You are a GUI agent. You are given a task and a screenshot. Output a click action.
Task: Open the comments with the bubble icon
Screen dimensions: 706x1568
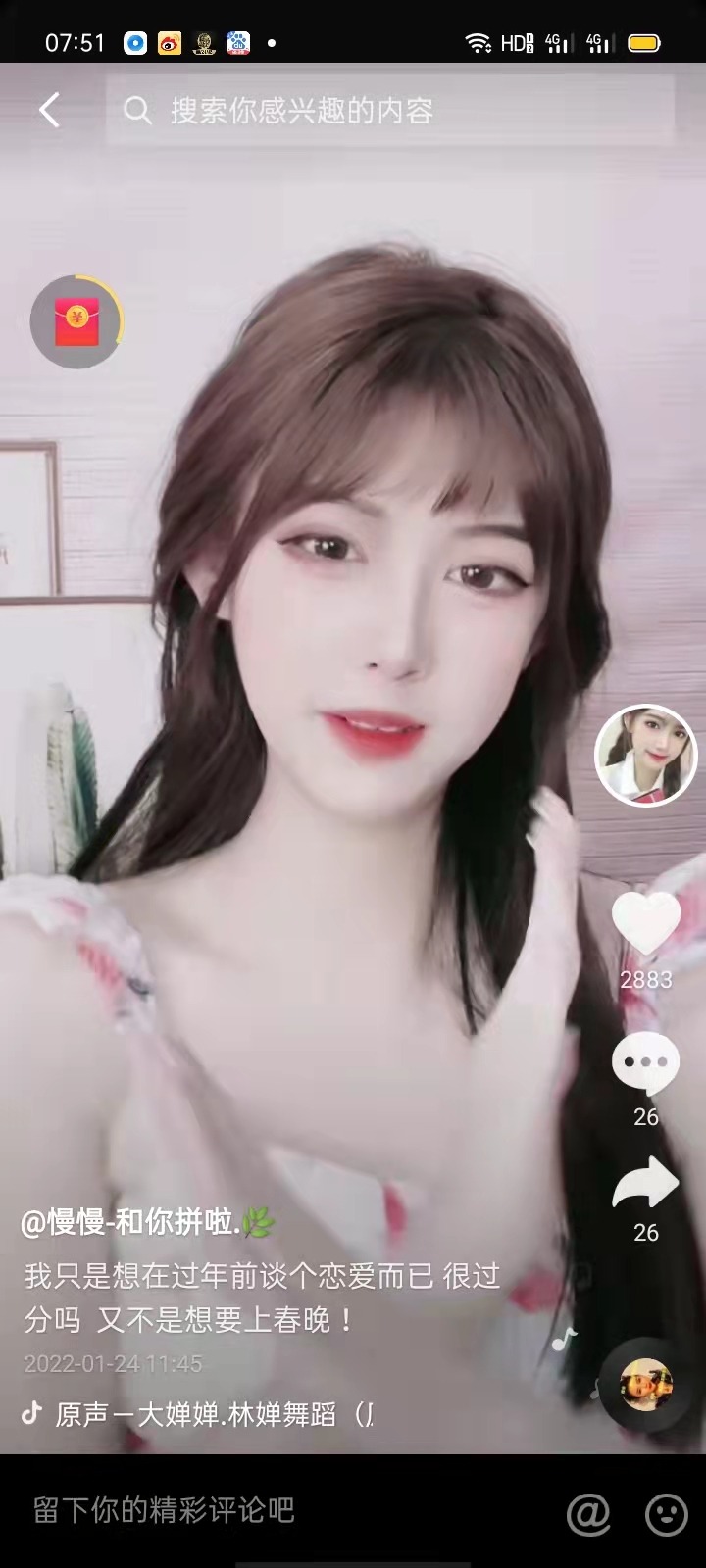645,1062
